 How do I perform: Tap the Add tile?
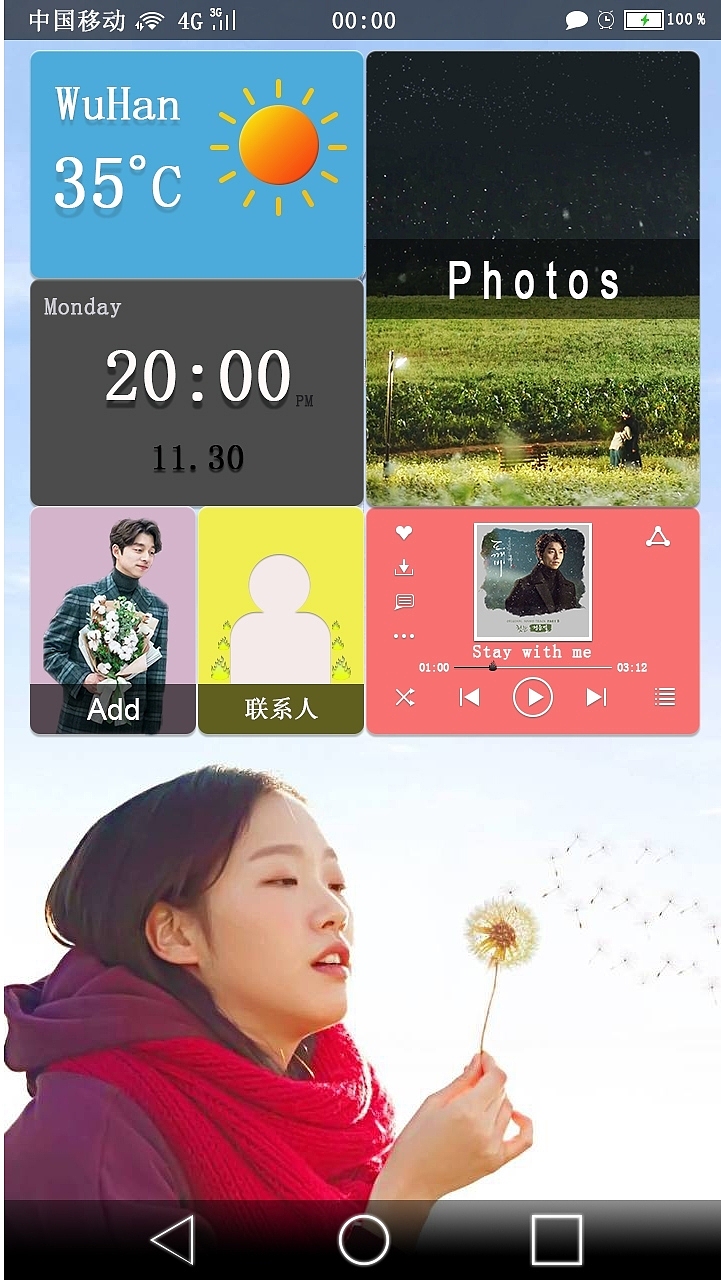(x=113, y=620)
